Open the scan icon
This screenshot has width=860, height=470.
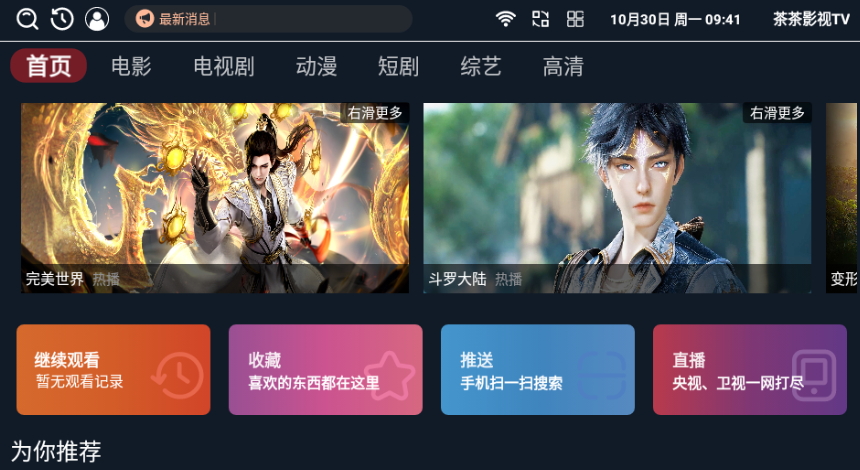[x=541, y=19]
